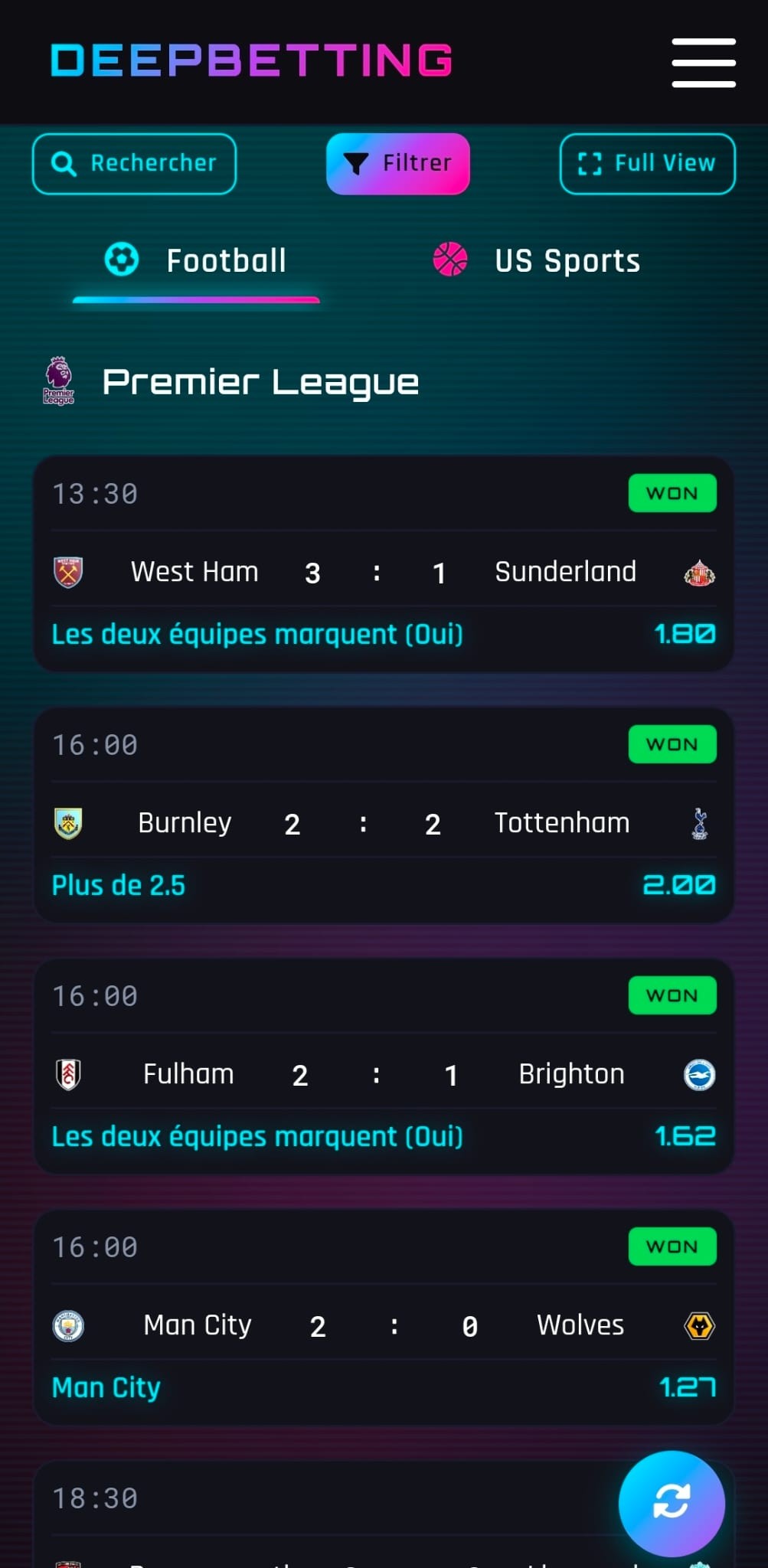Click the basketball icon beside US Sports
The image size is (768, 1568).
pos(451,260)
